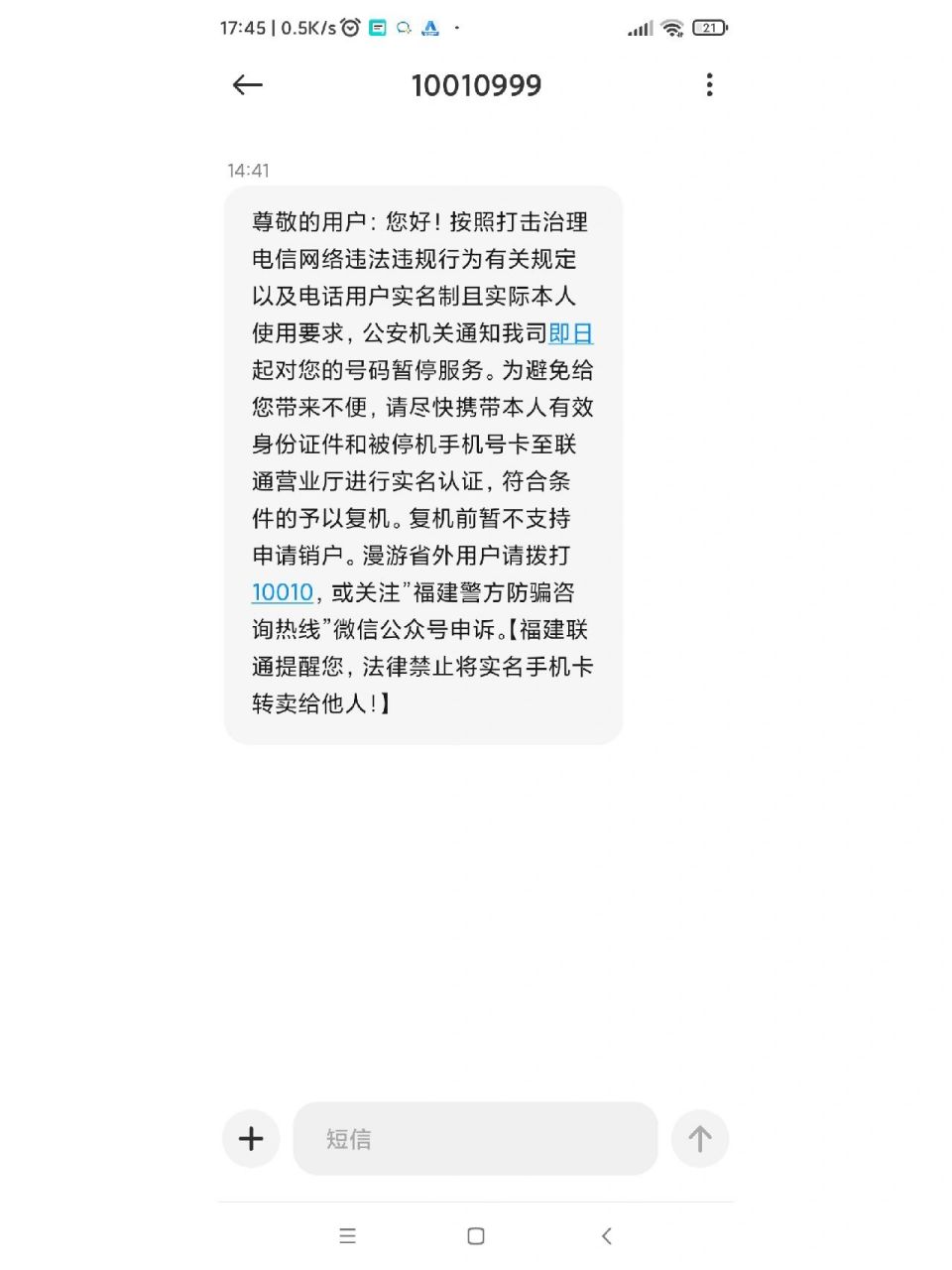Tap the conversation title 10010999
Viewport: 952px width, 1270px height.
coord(476,85)
